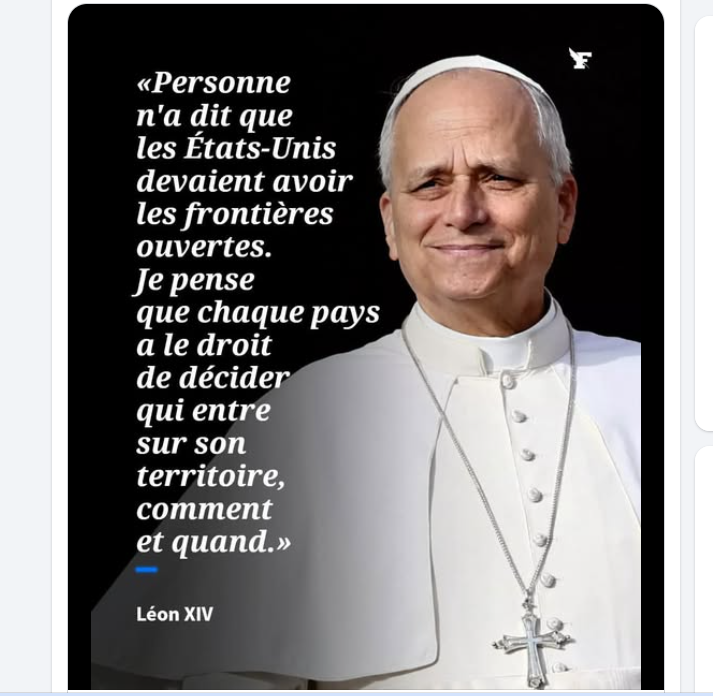This screenshot has width=713, height=696.
Task: Open the Léon XIV quote image
Action: [366, 348]
